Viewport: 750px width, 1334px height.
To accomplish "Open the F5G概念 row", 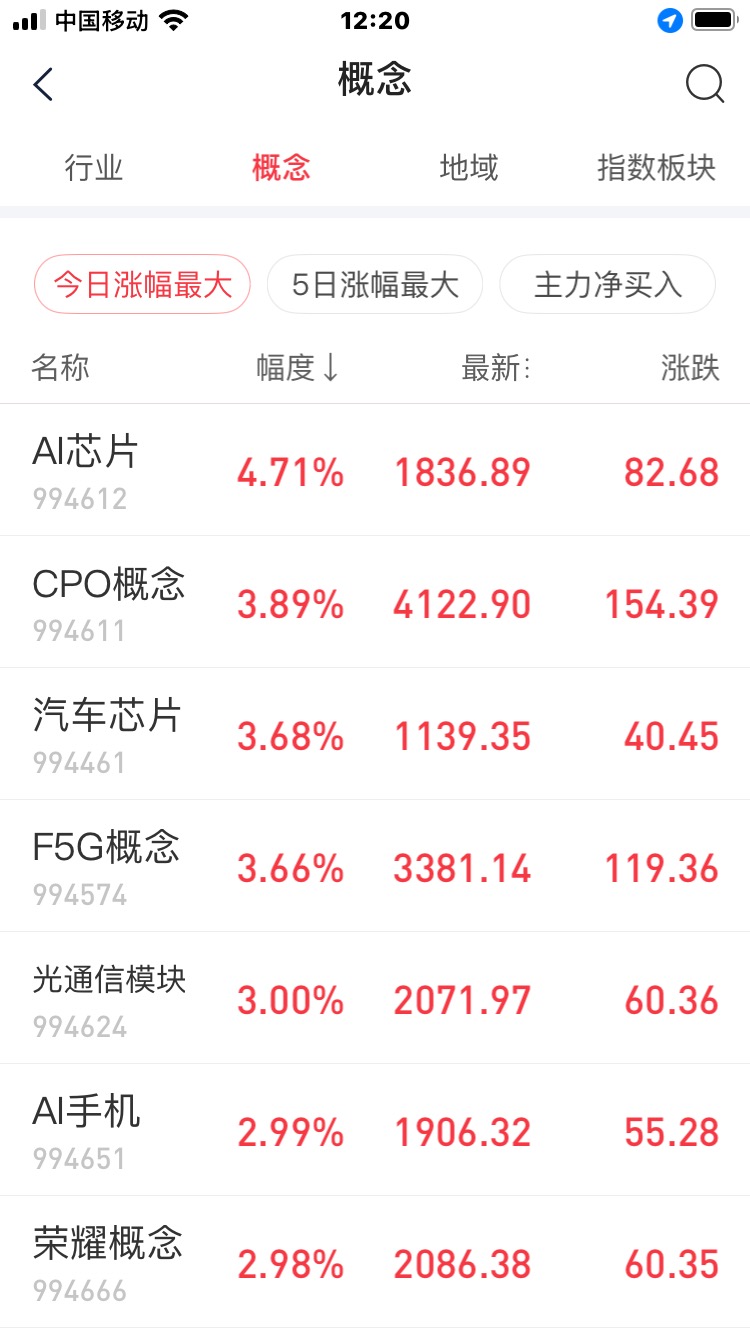I will coord(375,866).
